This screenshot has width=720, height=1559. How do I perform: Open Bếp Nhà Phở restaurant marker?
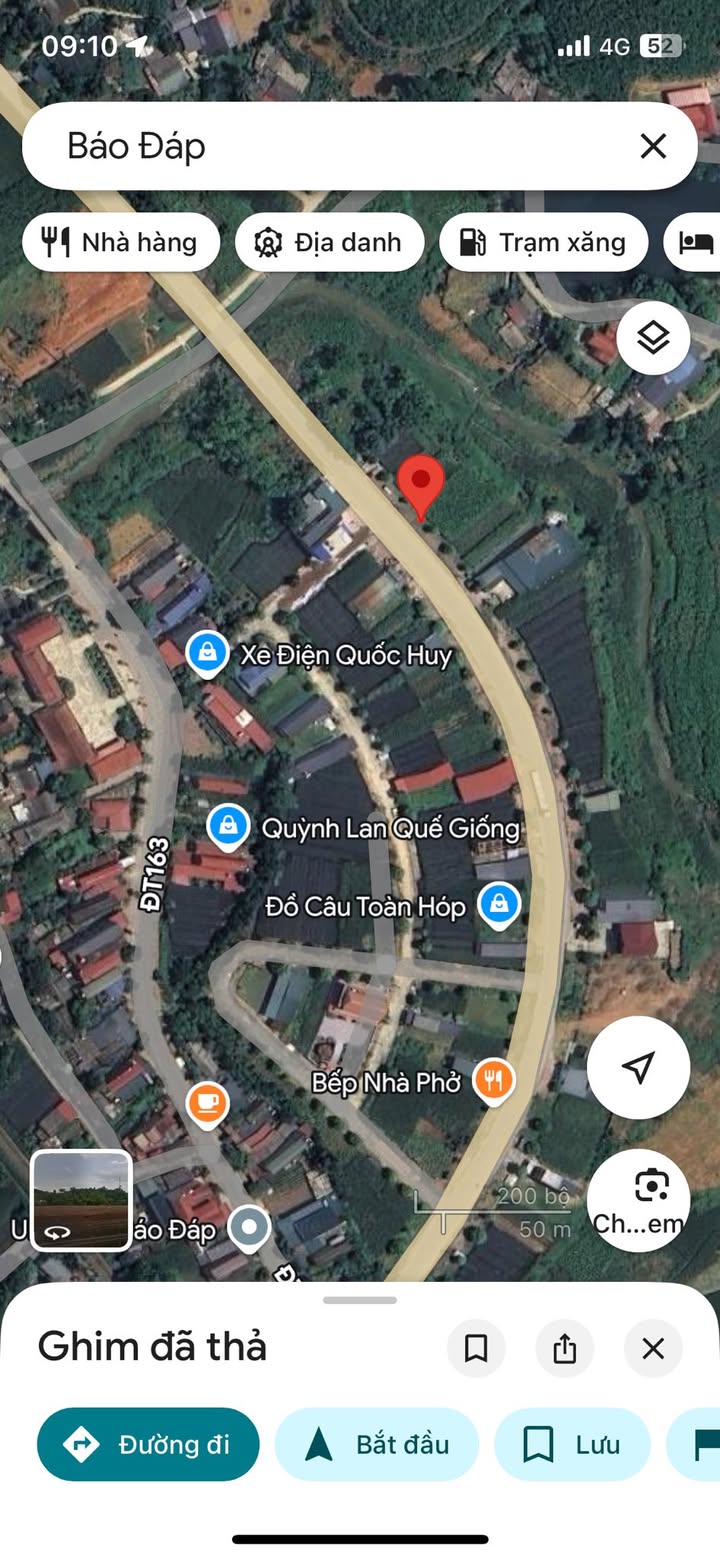pos(493,1080)
